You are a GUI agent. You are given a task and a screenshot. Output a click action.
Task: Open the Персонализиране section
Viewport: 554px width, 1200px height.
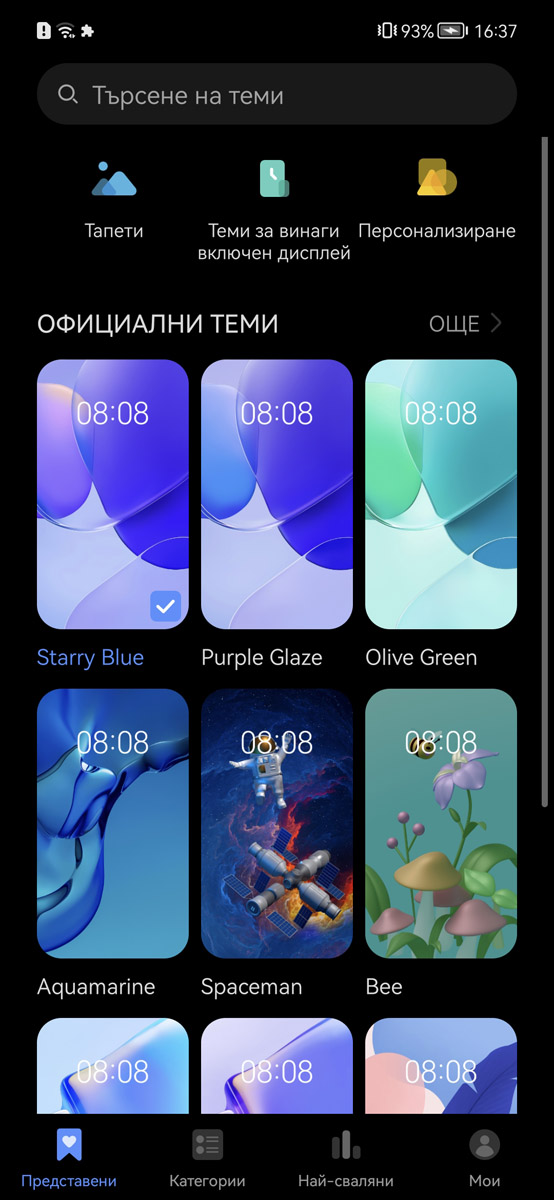[x=437, y=200]
